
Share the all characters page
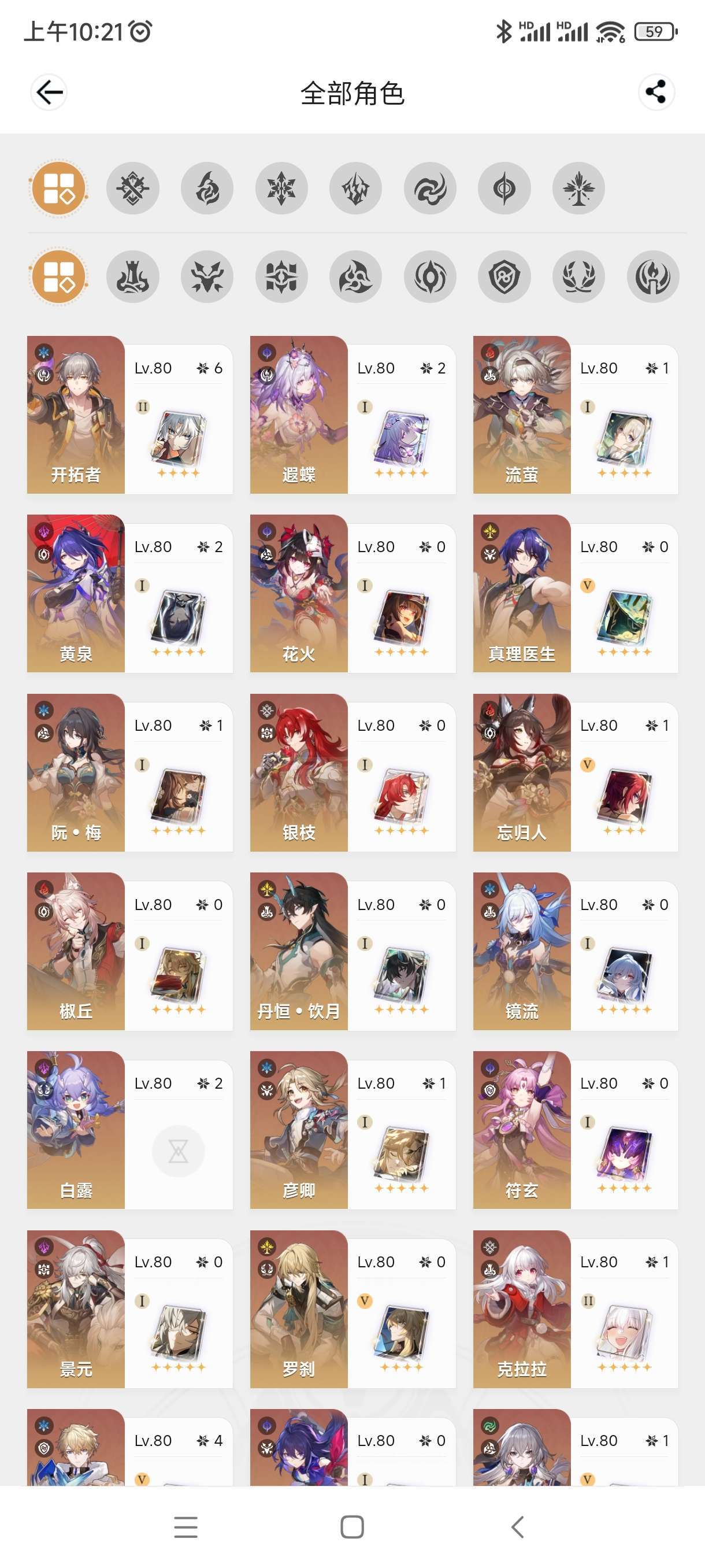pyautogui.click(x=656, y=93)
